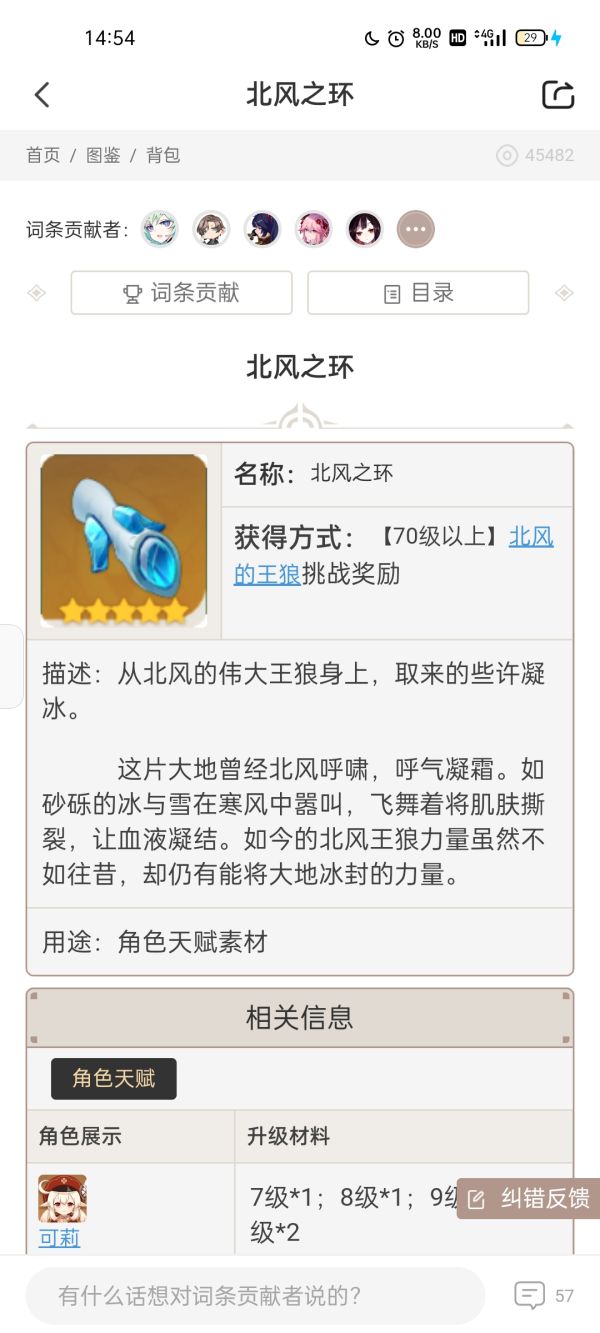This screenshot has height=1333, width=600.
Task: Write a message to the 词条贡献者
Action: [255, 1296]
